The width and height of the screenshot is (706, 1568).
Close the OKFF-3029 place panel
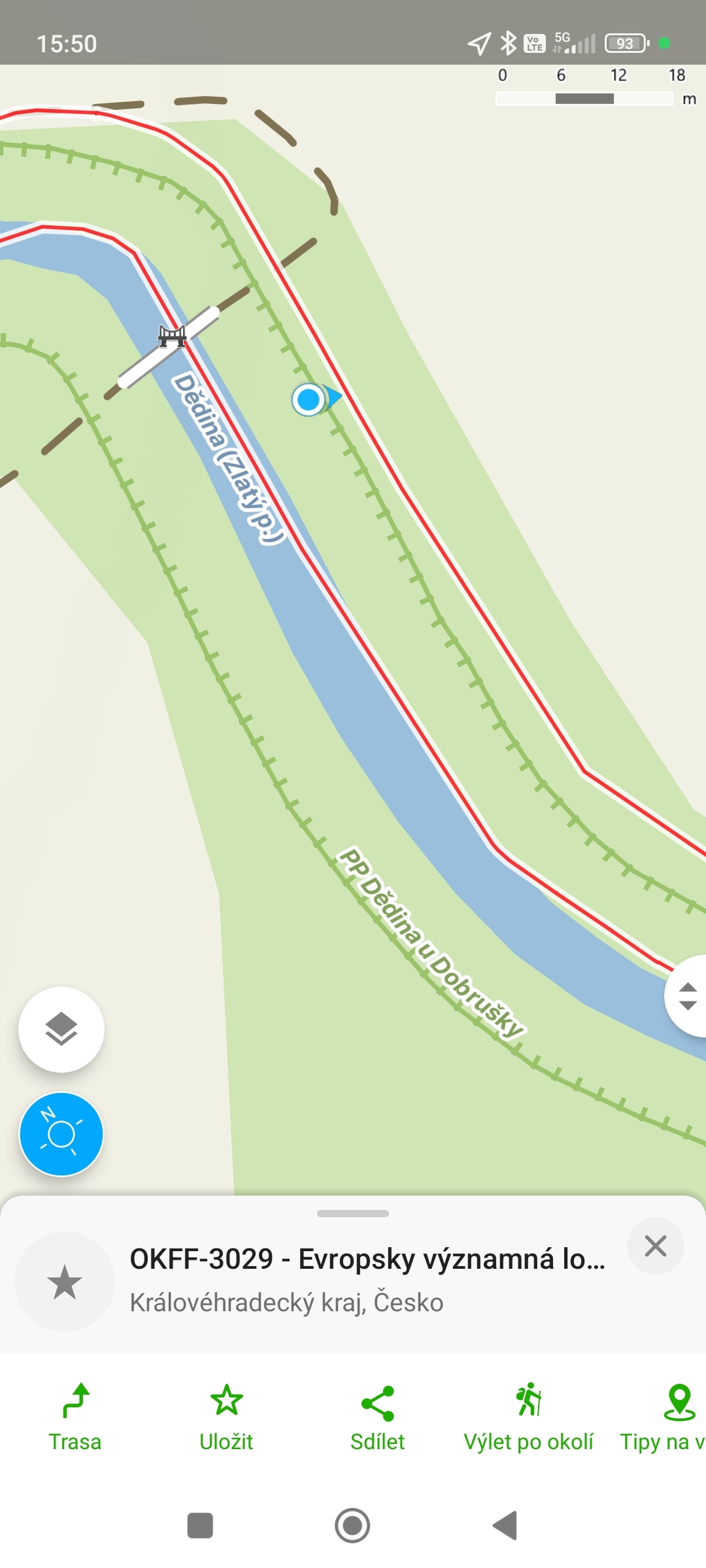click(x=655, y=1246)
